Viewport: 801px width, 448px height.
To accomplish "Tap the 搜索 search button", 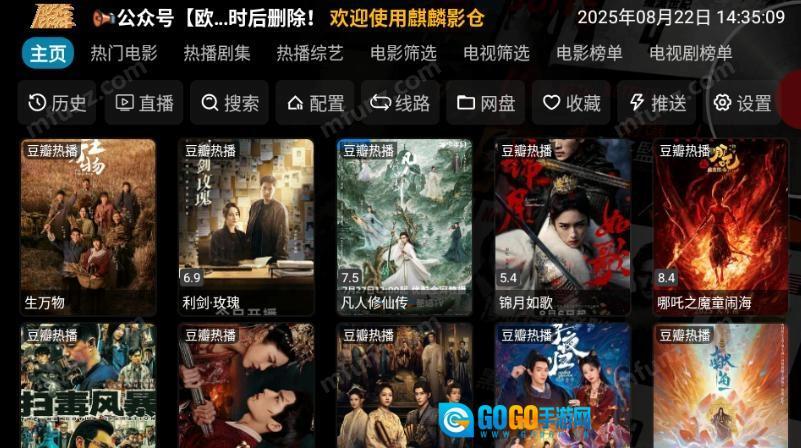I will [230, 103].
